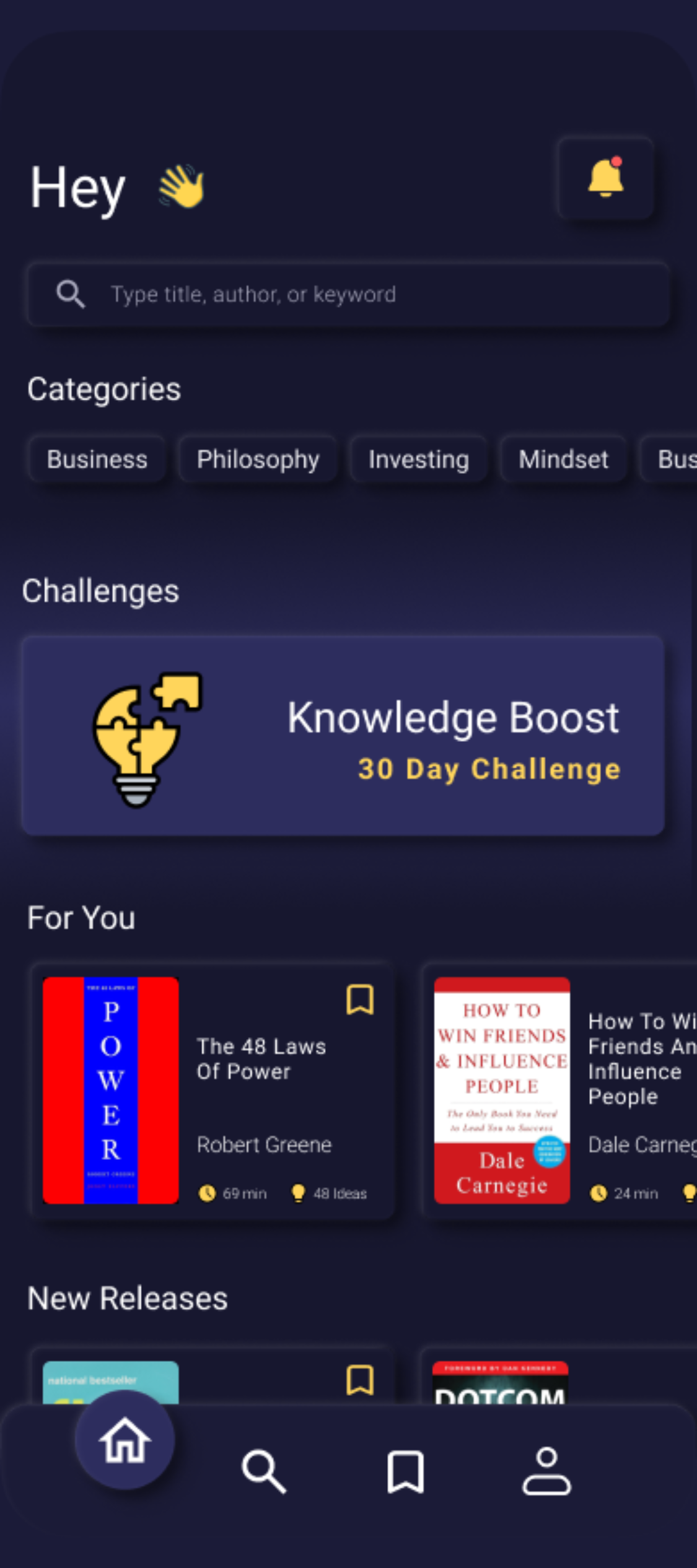
Task: Open the notifications bell
Action: coord(605,178)
